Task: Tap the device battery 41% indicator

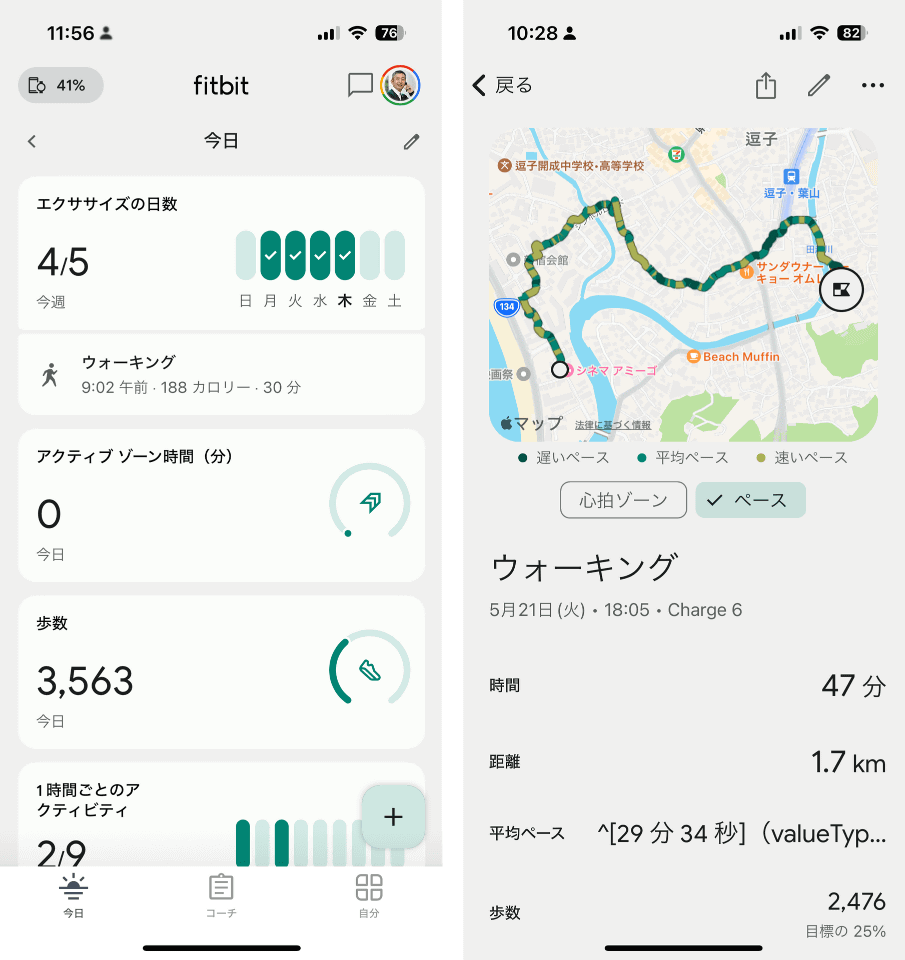Action: click(60, 86)
